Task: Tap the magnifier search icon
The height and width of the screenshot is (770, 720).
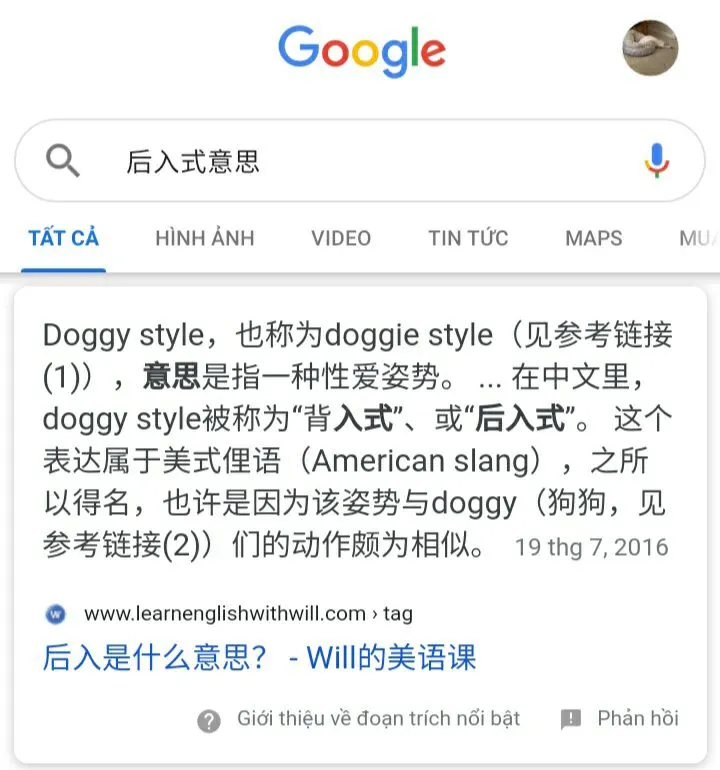Action: pyautogui.click(x=63, y=161)
